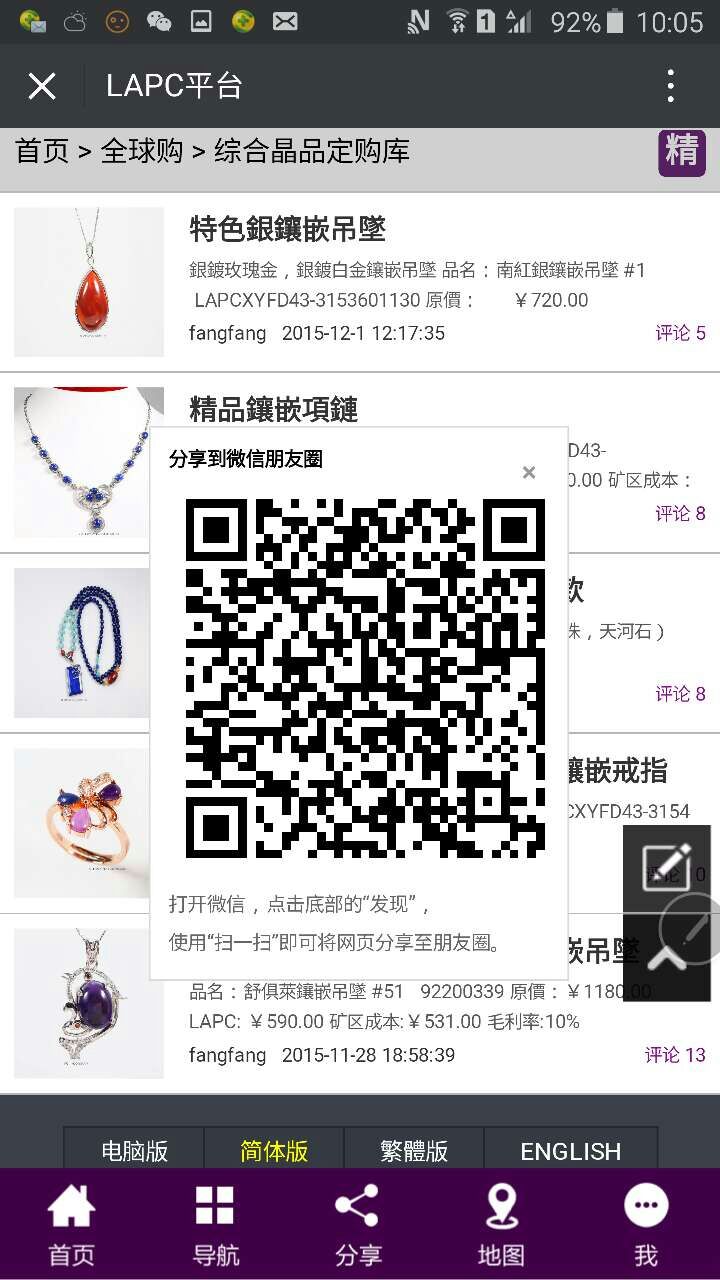720x1280 pixels.
Task: Open the 特色銀鑲嵌吊墜 listing
Action: (x=288, y=229)
